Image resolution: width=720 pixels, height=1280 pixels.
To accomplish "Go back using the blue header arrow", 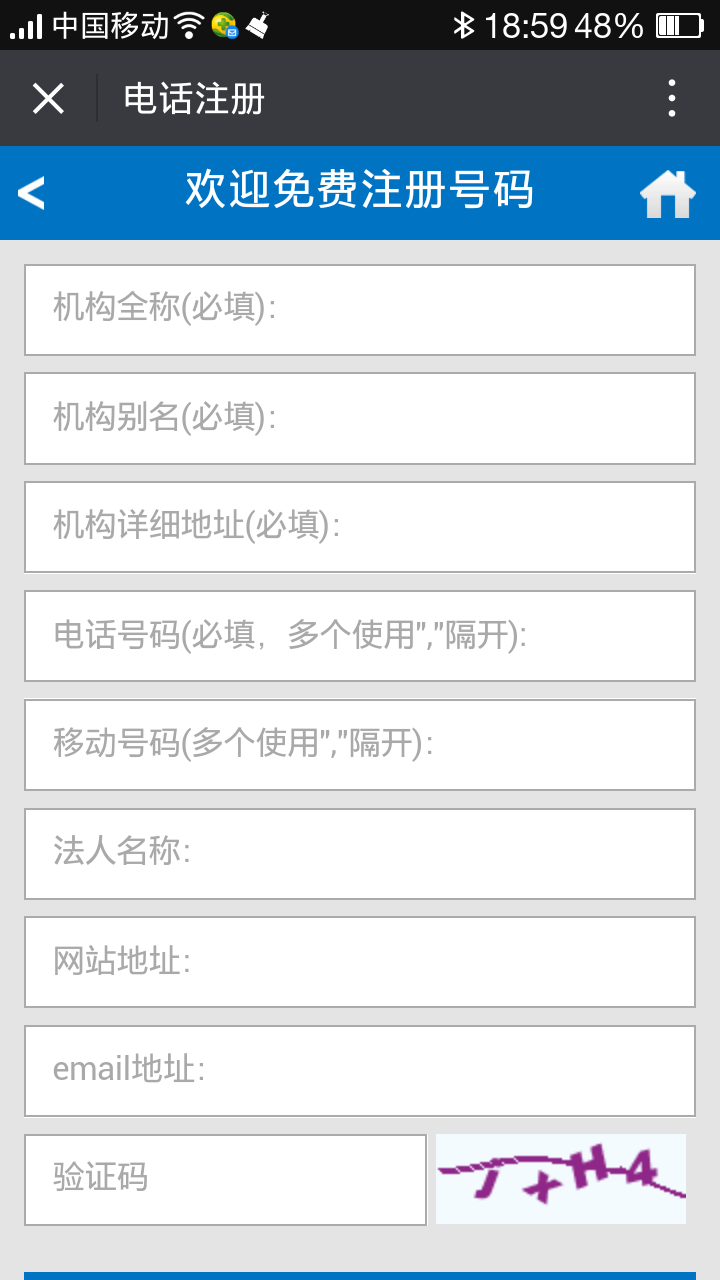I will [32, 192].
